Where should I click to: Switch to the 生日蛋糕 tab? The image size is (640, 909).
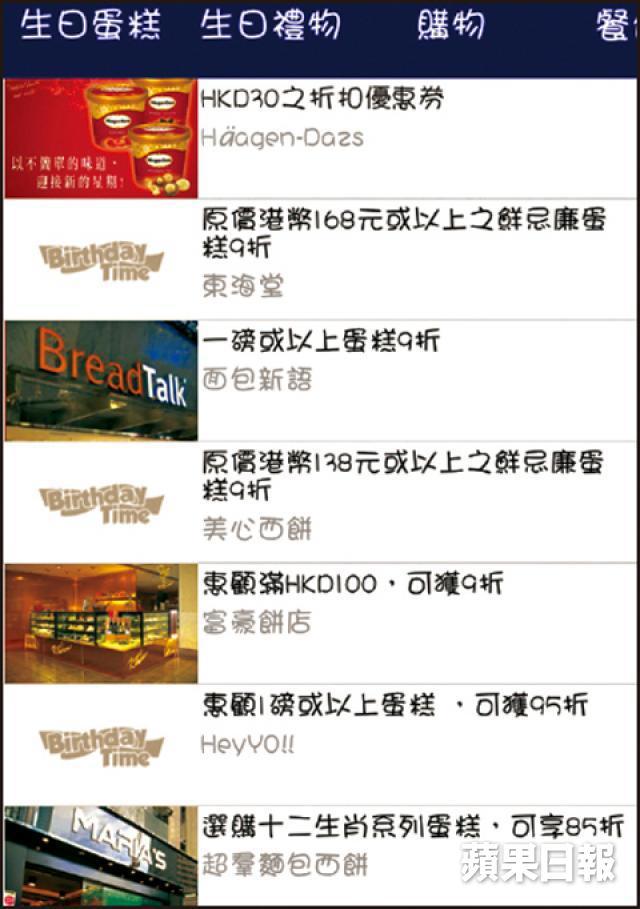(90, 26)
